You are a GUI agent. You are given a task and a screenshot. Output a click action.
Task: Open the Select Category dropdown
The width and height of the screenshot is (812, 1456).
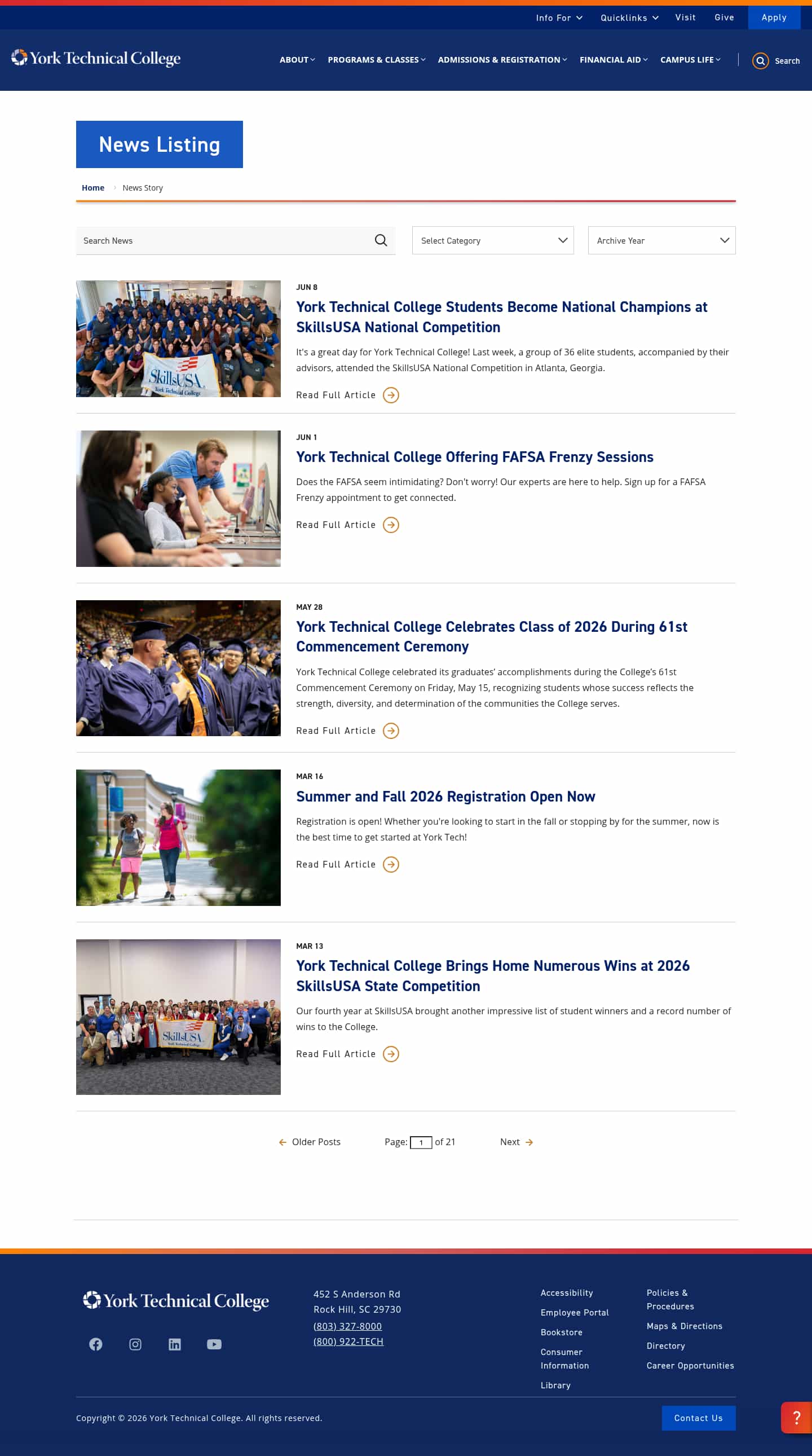[493, 241]
